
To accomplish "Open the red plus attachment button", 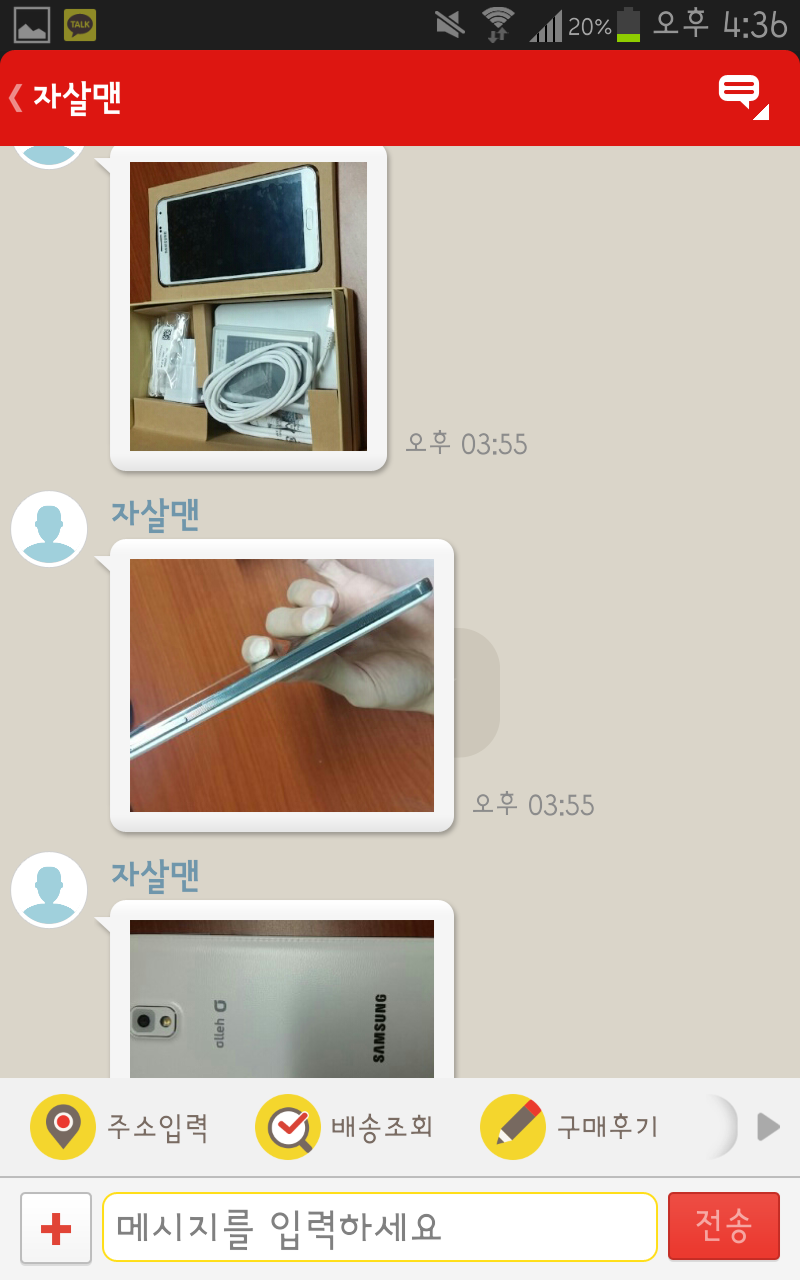I will [x=56, y=1228].
